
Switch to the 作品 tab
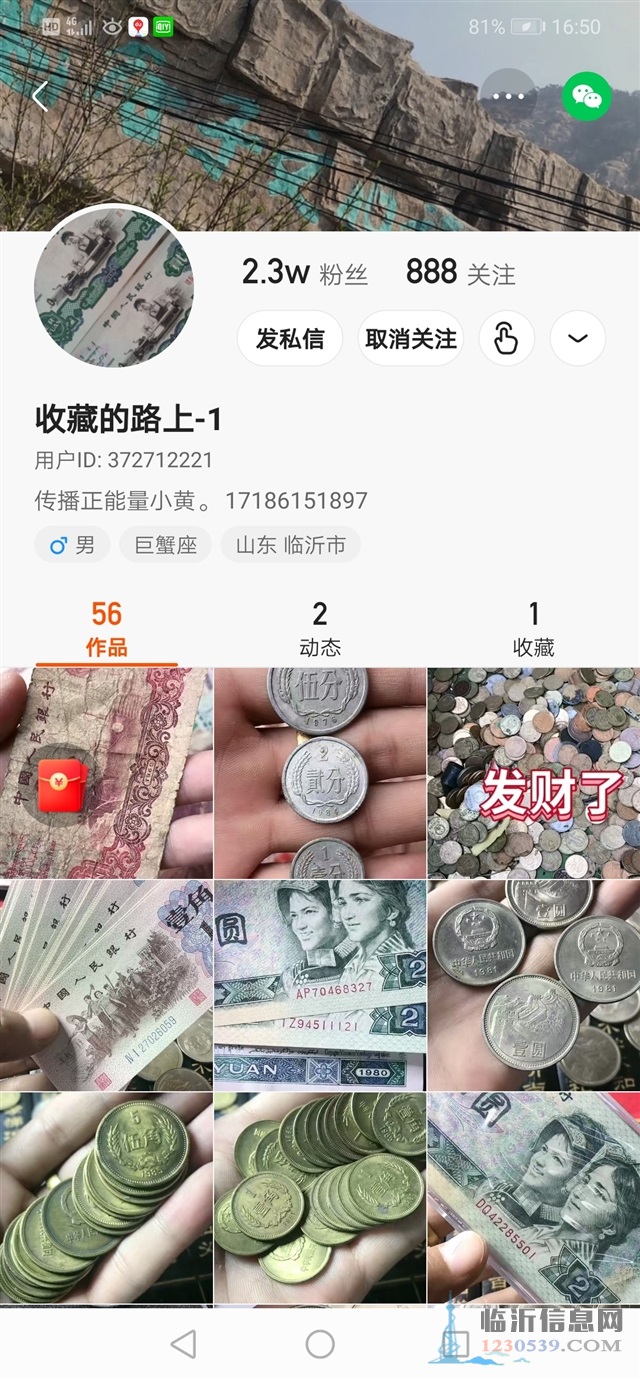pyautogui.click(x=107, y=629)
